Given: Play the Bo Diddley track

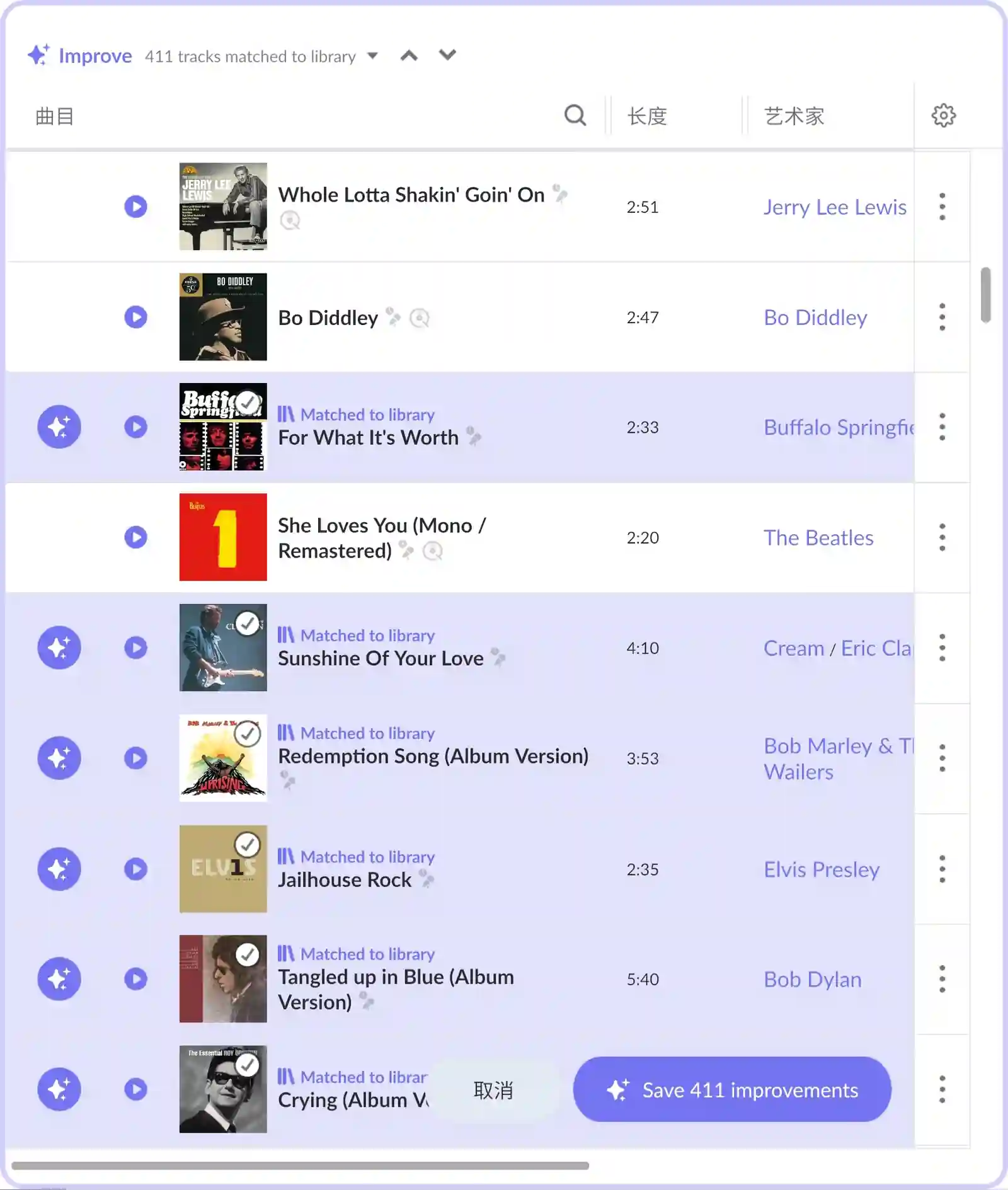Looking at the screenshot, I should (x=135, y=317).
